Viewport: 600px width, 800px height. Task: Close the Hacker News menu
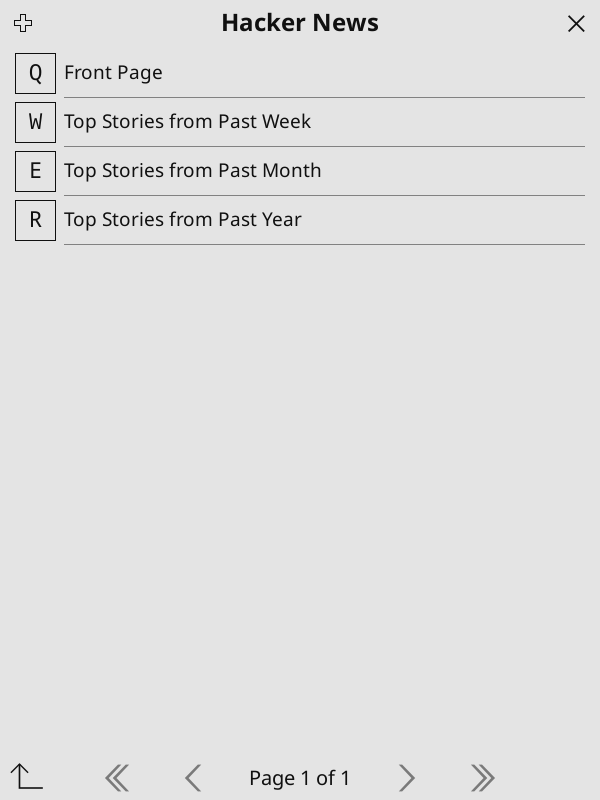coord(576,24)
